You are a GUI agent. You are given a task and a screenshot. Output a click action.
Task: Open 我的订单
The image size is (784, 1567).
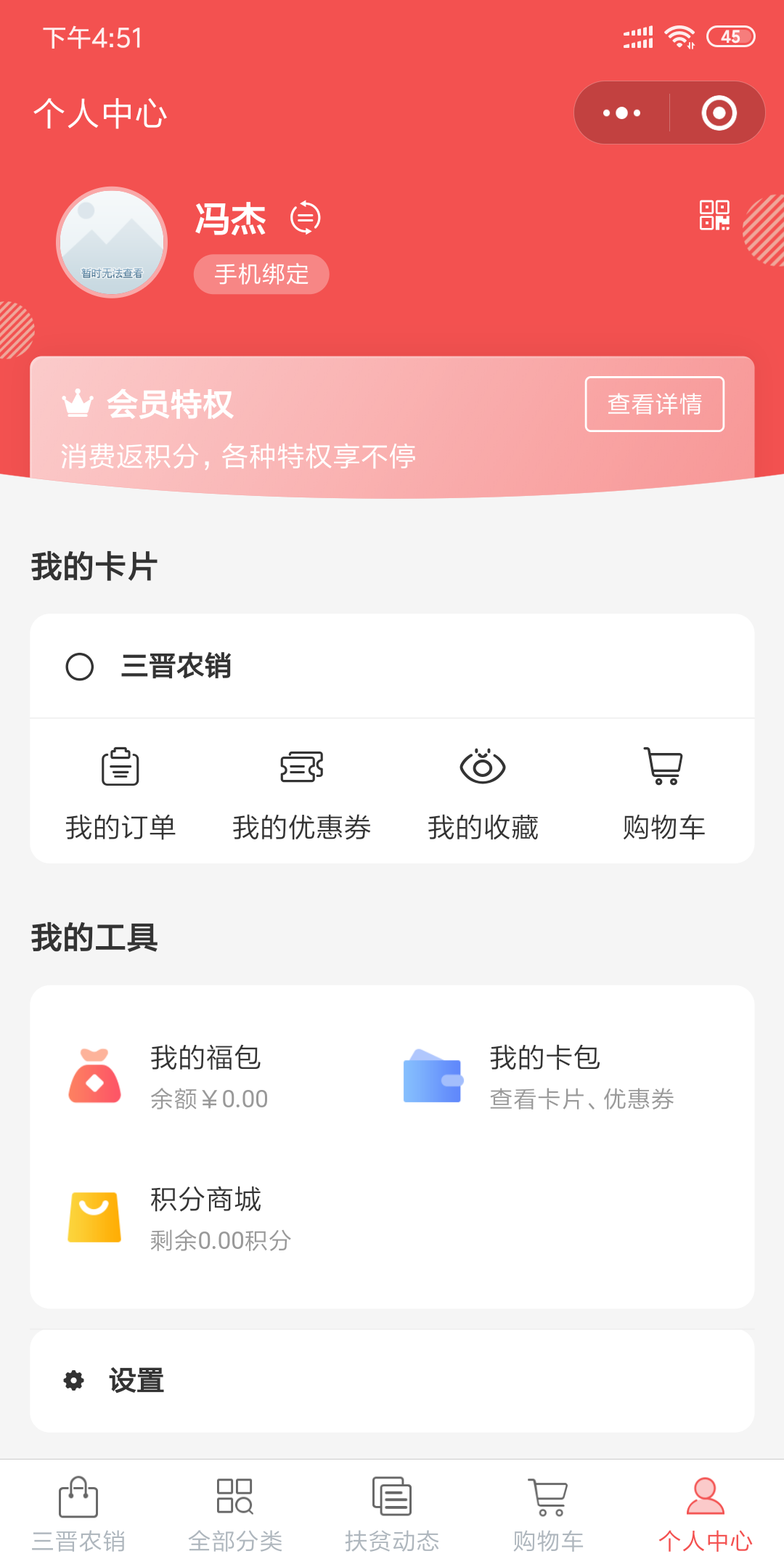121,793
